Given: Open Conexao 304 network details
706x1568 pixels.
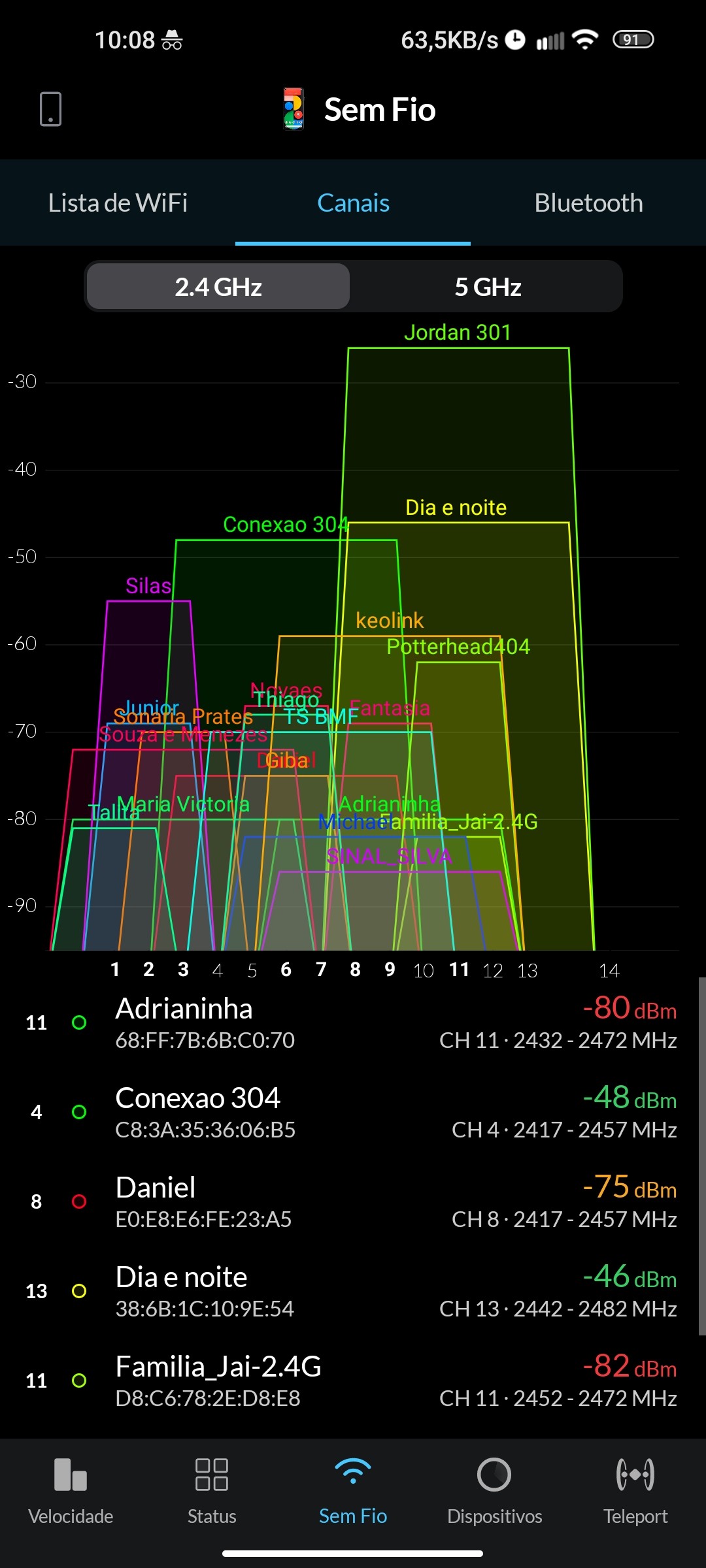Looking at the screenshot, I should point(353,1112).
